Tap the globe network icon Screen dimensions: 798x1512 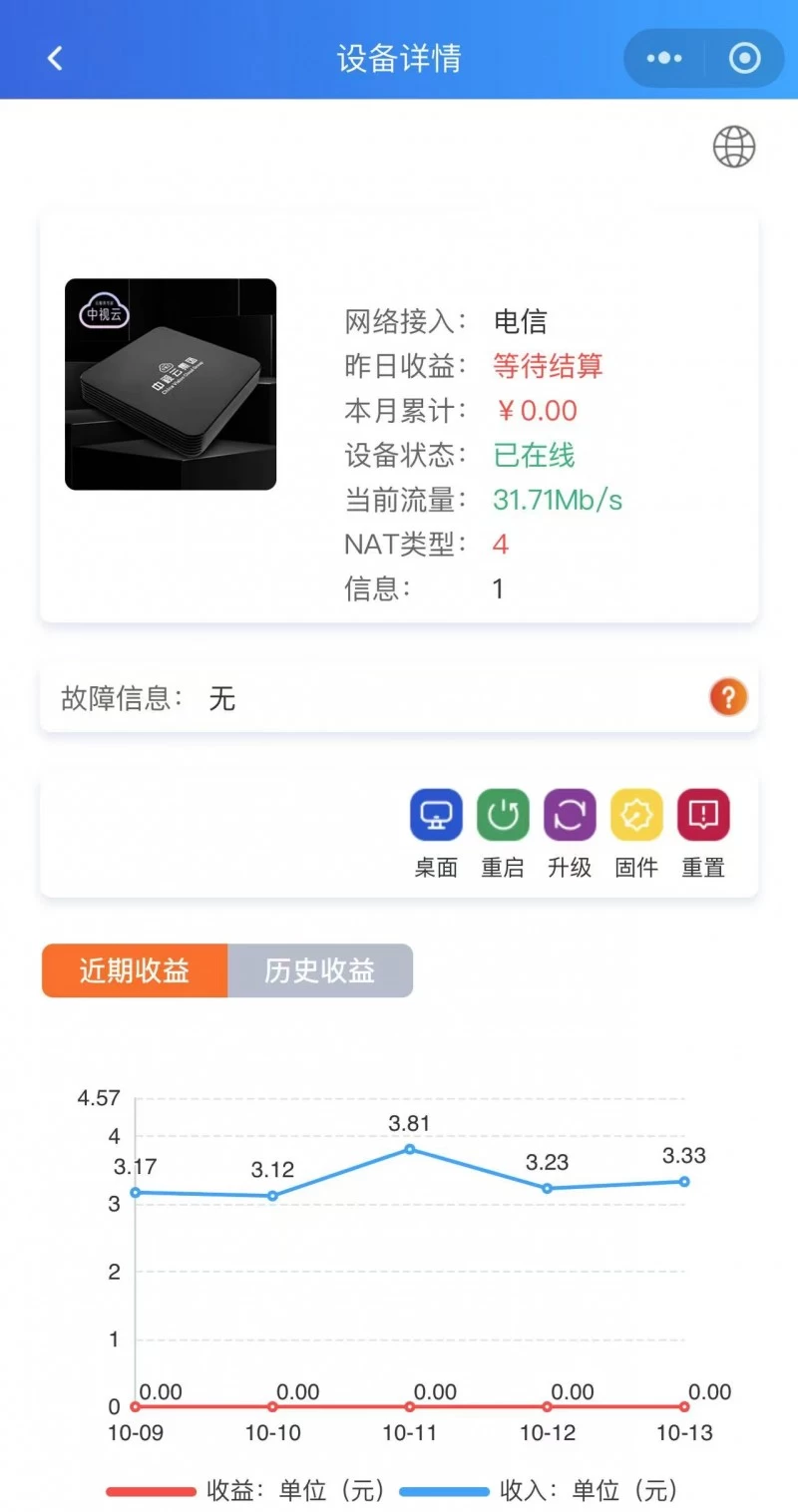[733, 147]
